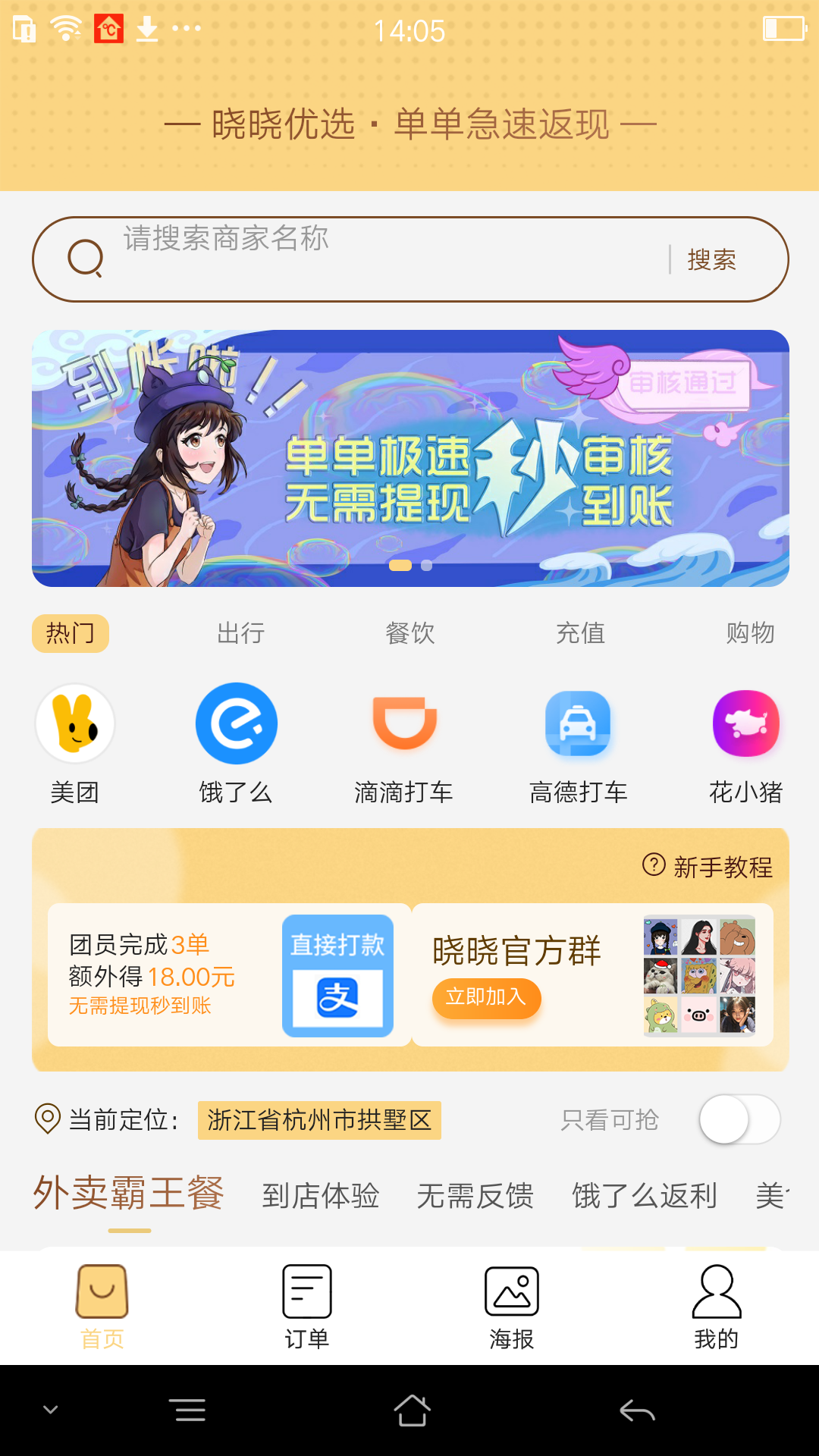Viewport: 819px width, 1456px height.
Task: Open the 美团 app icon
Action: tap(74, 723)
